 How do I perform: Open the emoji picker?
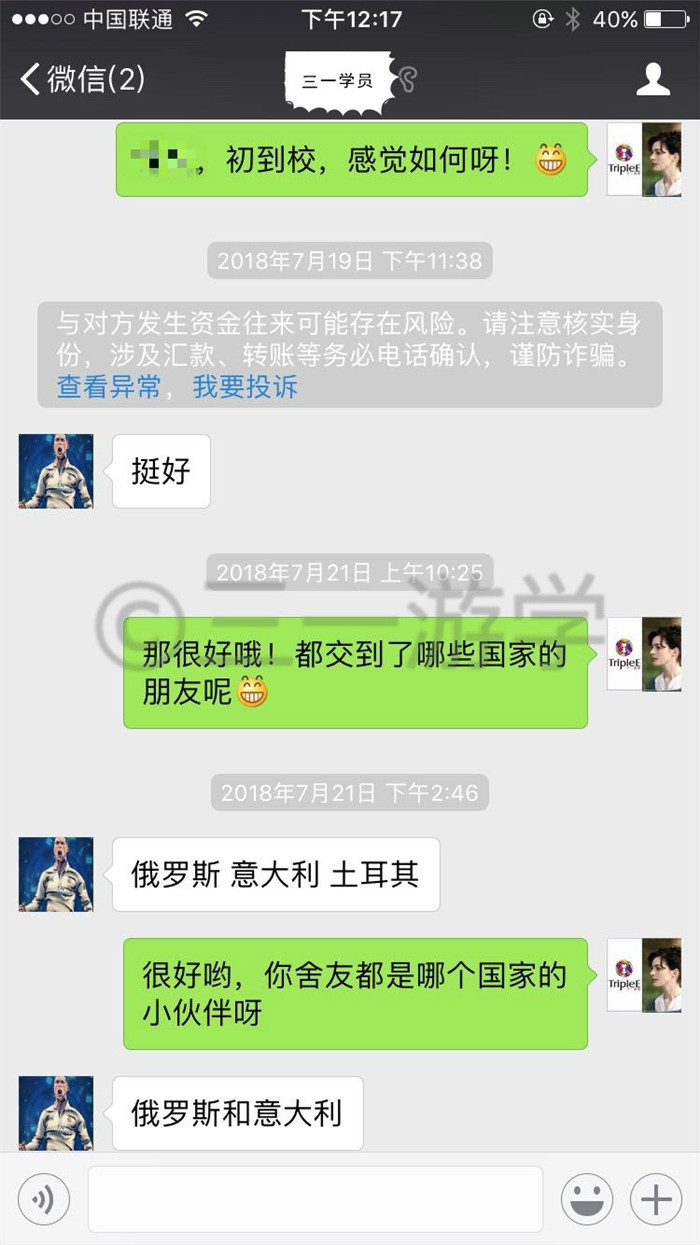(x=587, y=1199)
